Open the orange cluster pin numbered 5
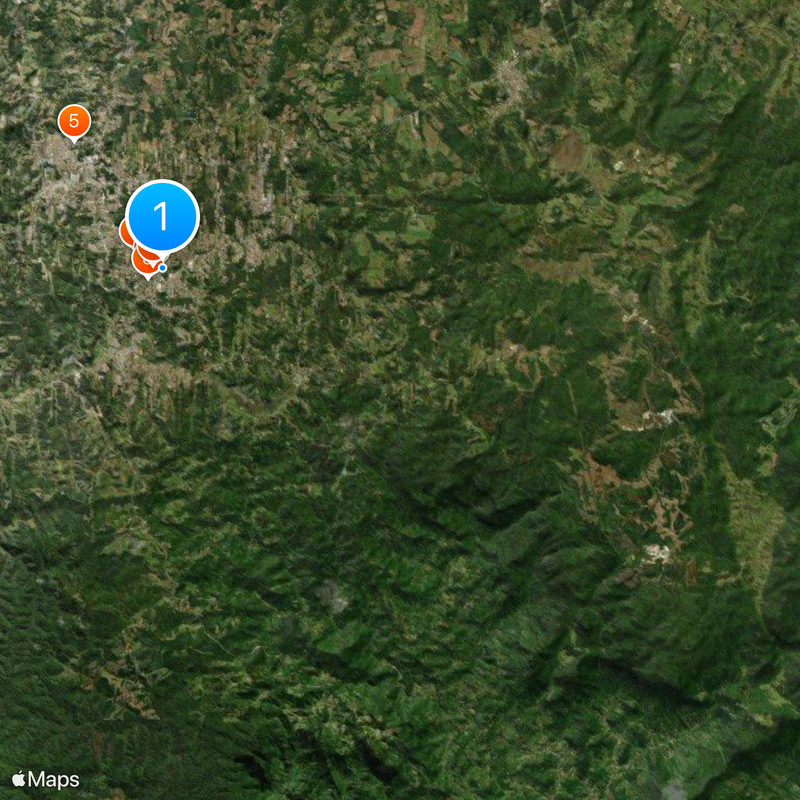Screen dimensions: 800x800 pos(73,121)
